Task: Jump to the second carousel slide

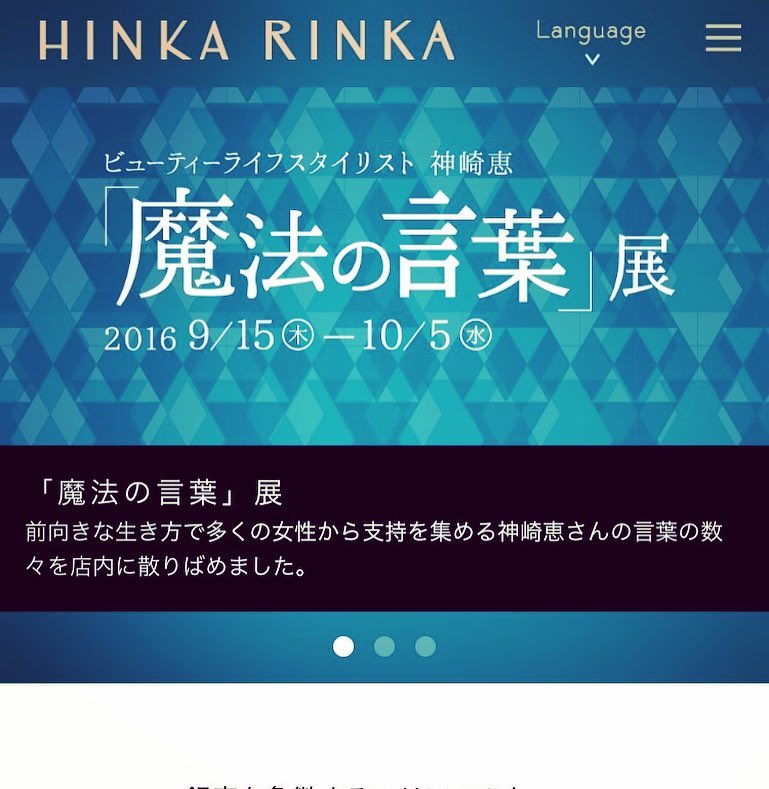Action: (384, 646)
